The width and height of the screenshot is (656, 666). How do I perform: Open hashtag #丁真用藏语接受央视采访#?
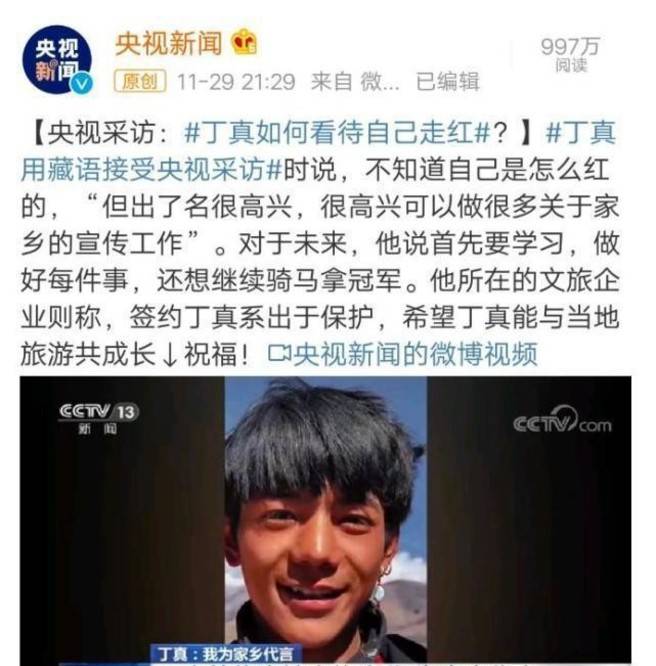coord(150,168)
